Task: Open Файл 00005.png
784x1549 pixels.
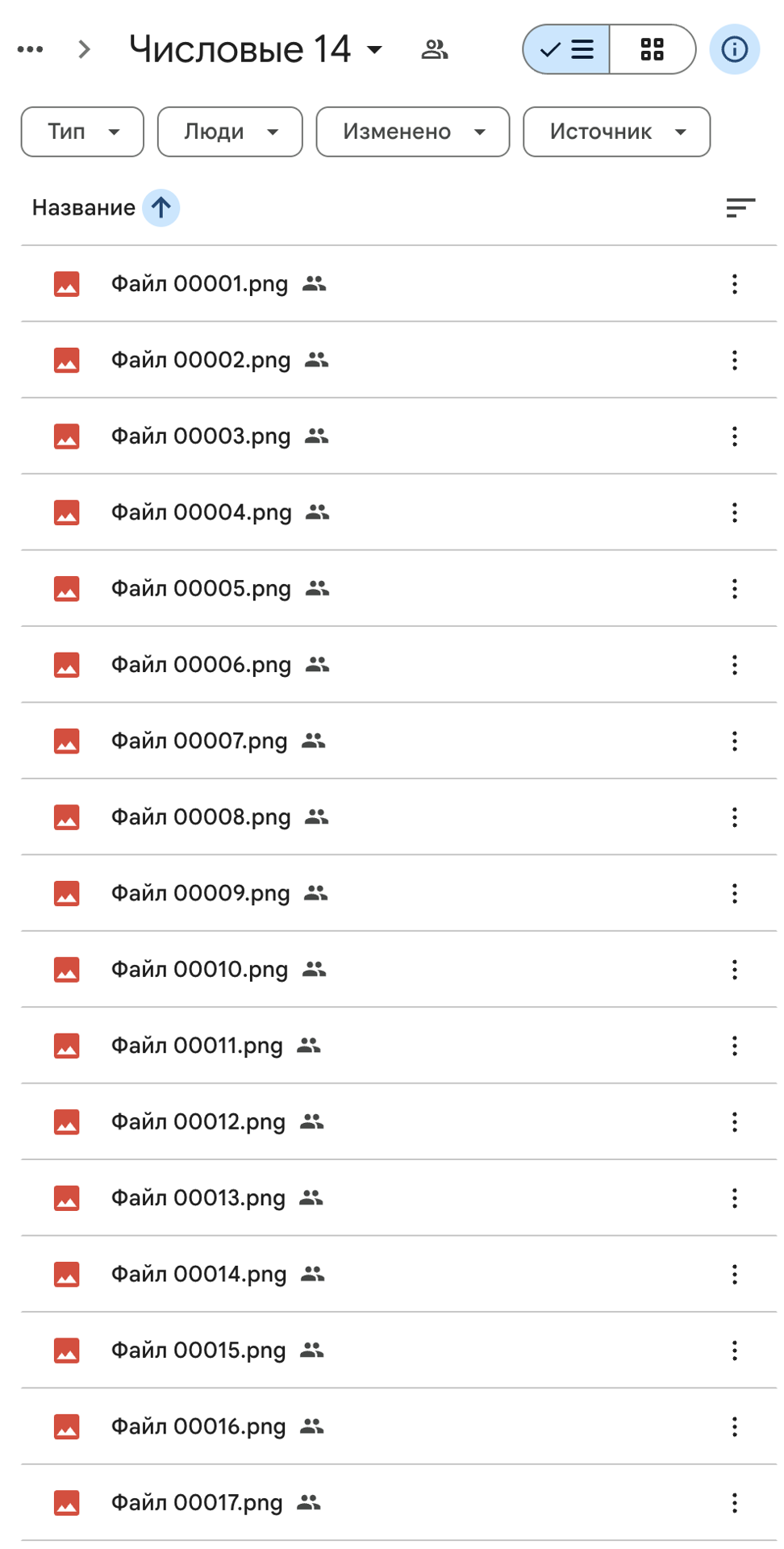Action: (x=201, y=589)
